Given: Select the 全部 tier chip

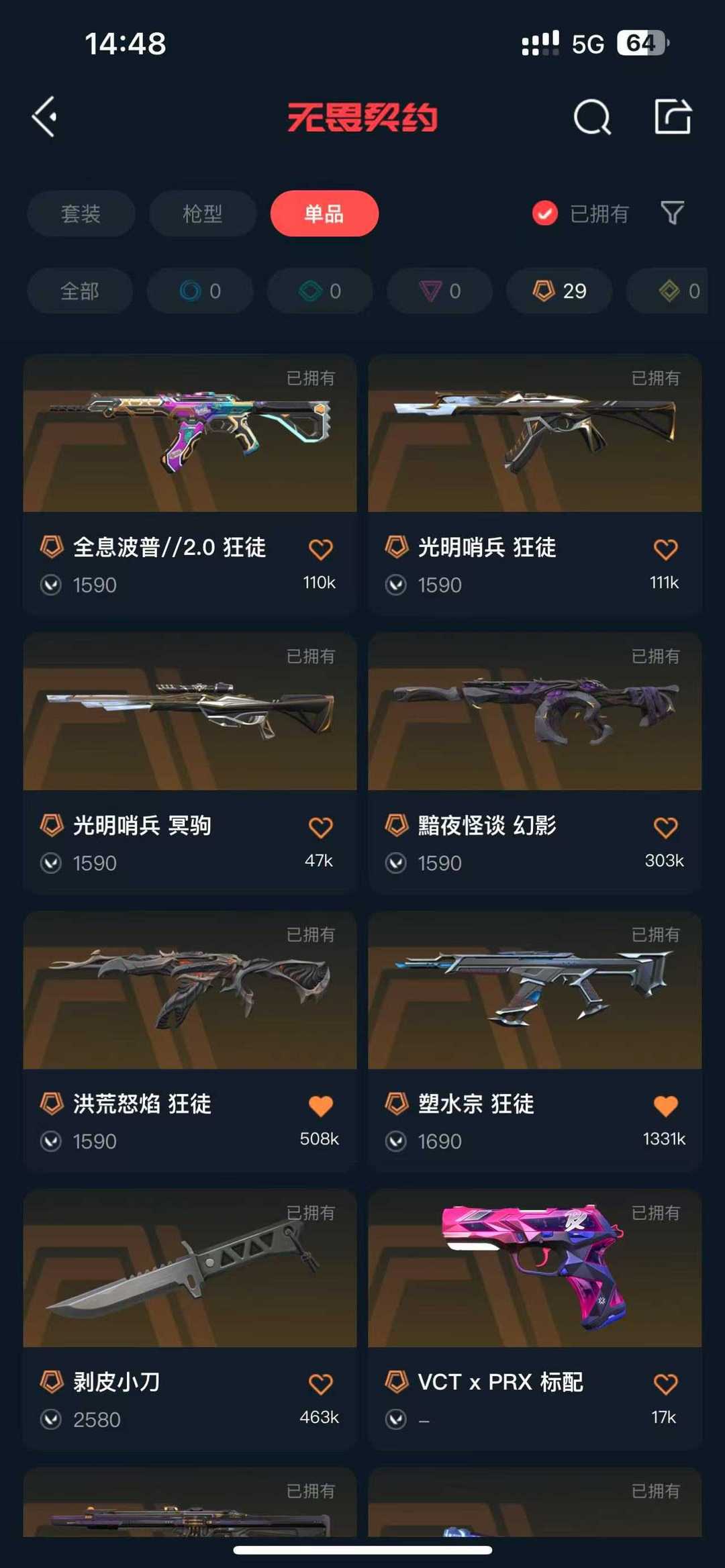Looking at the screenshot, I should (x=79, y=291).
